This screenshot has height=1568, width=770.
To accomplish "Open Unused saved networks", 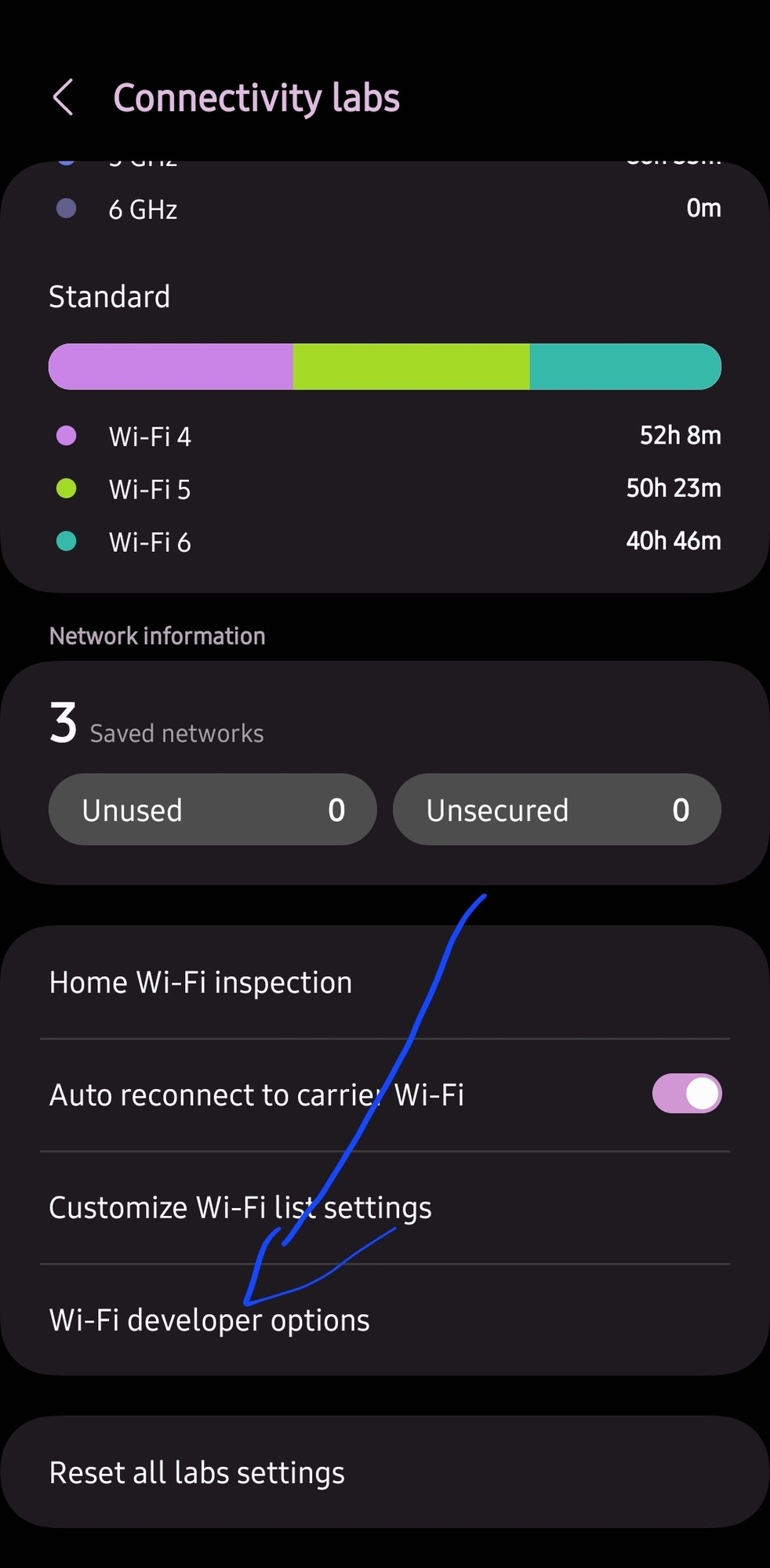I will [x=212, y=810].
